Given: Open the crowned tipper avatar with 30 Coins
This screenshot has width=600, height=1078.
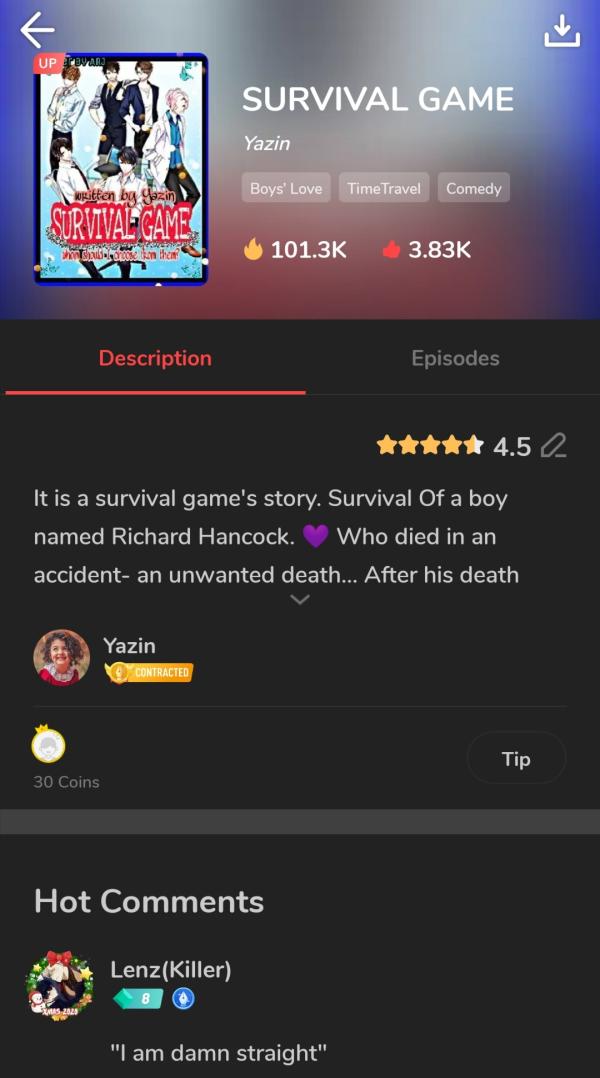Looking at the screenshot, I should tap(48, 745).
